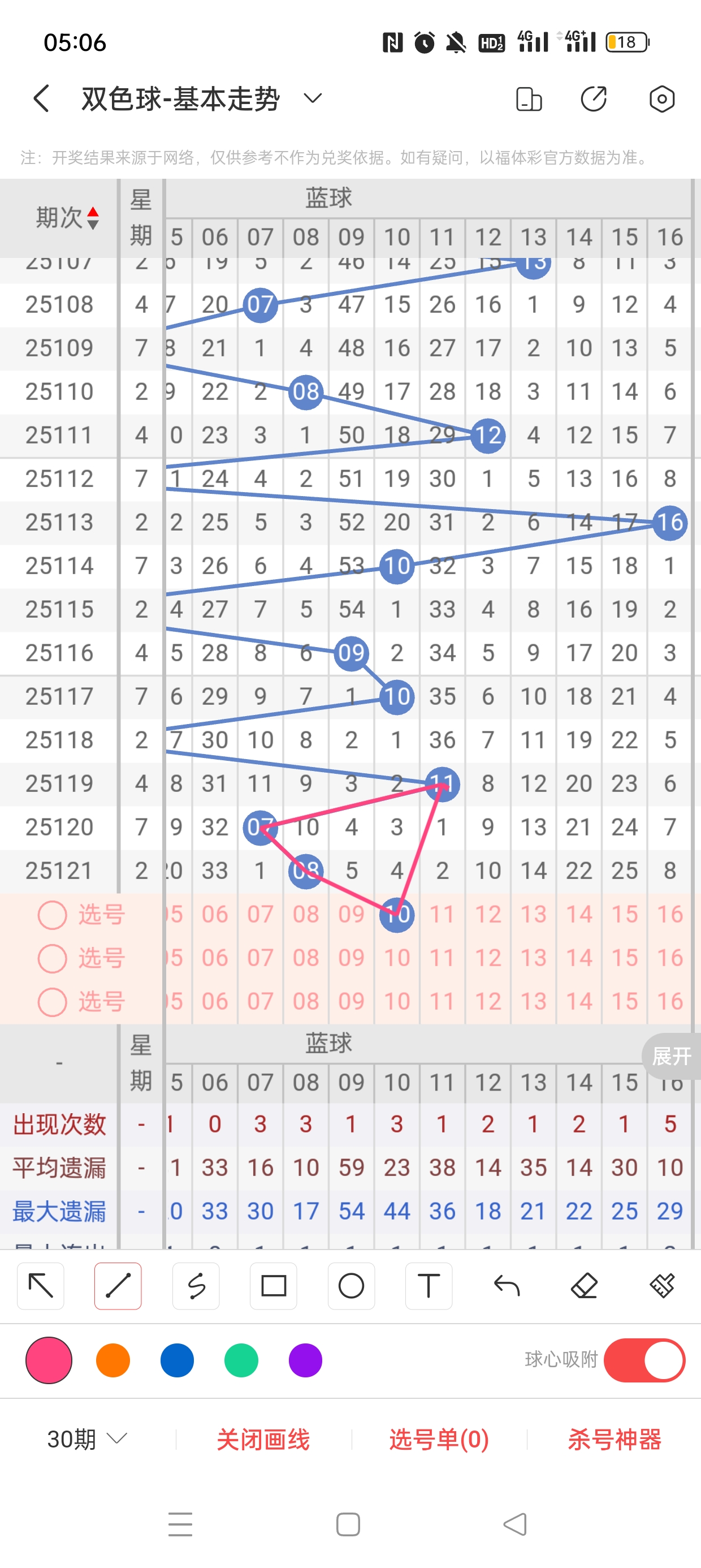This screenshot has width=701, height=1568.
Task: Select the eraser tool
Action: tap(584, 1286)
